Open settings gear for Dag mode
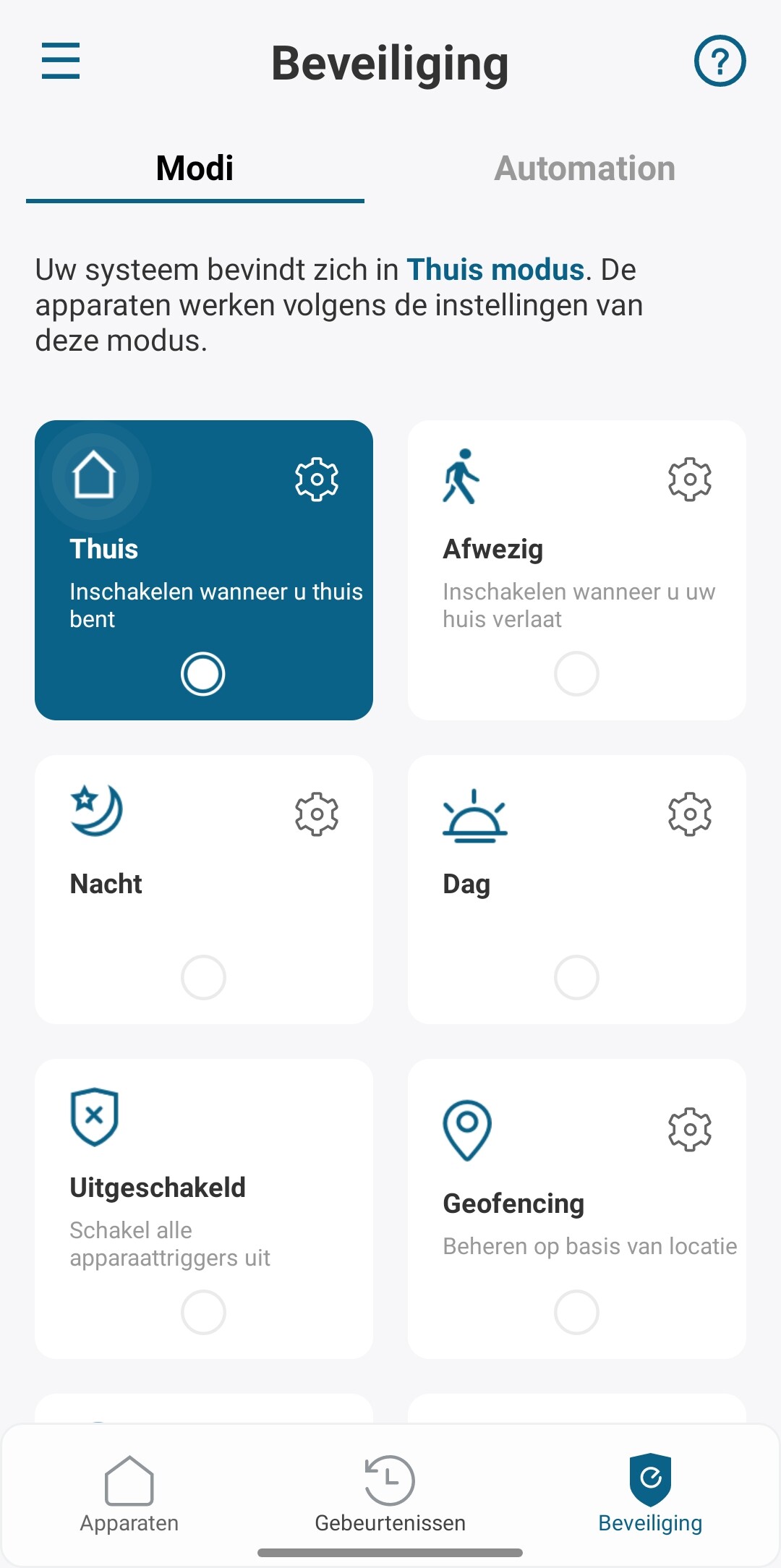Viewport: 781px width, 1568px height. [689, 814]
